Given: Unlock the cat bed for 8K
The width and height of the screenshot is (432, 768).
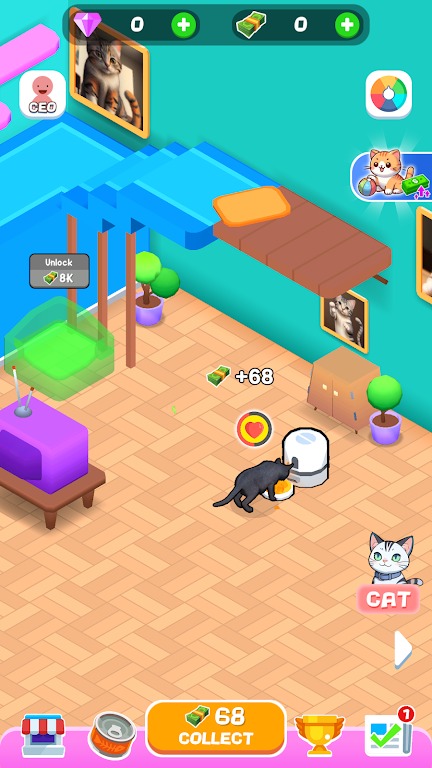Looking at the screenshot, I should pyautogui.click(x=59, y=271).
